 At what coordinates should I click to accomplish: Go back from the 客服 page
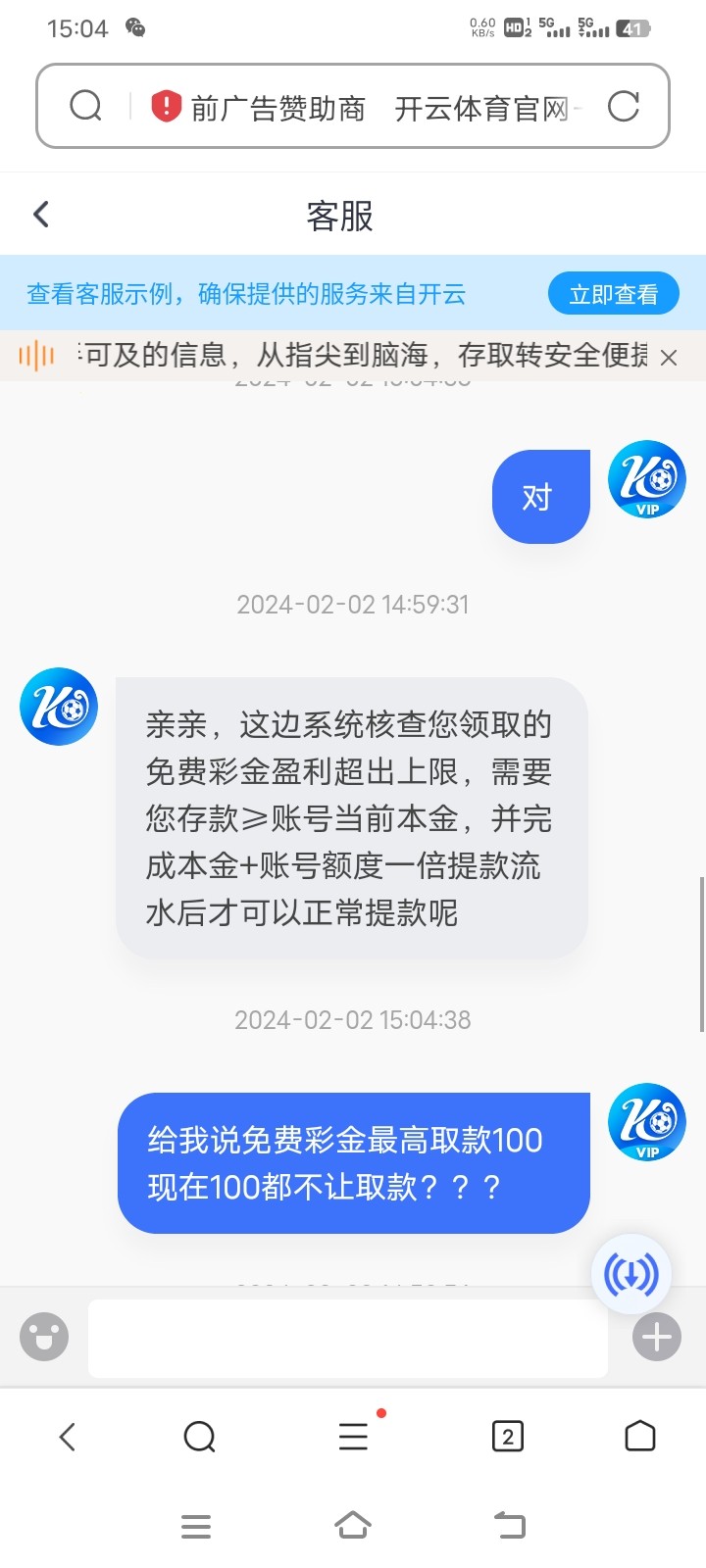point(41,215)
